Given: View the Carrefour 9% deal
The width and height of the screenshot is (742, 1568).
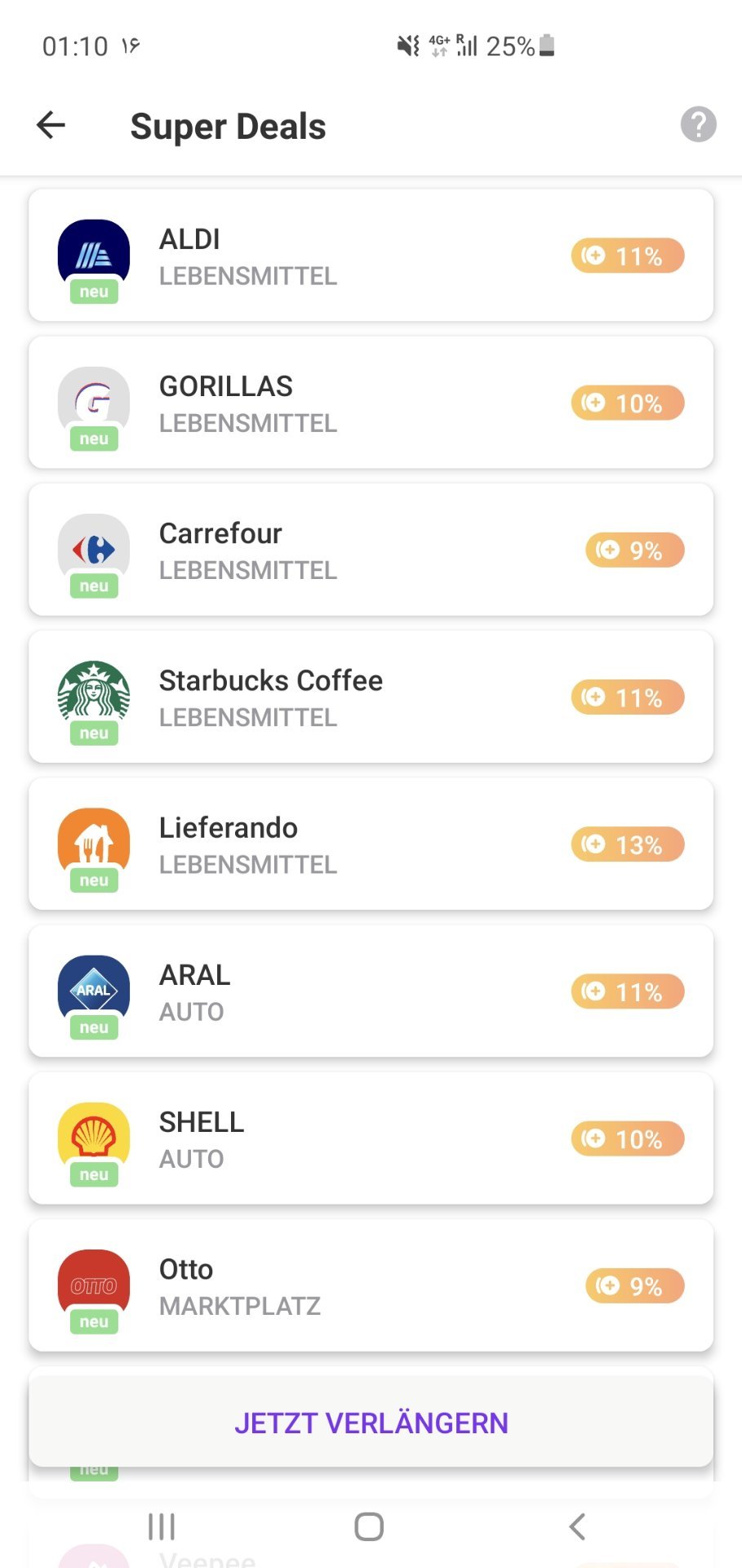Looking at the screenshot, I should [371, 550].
